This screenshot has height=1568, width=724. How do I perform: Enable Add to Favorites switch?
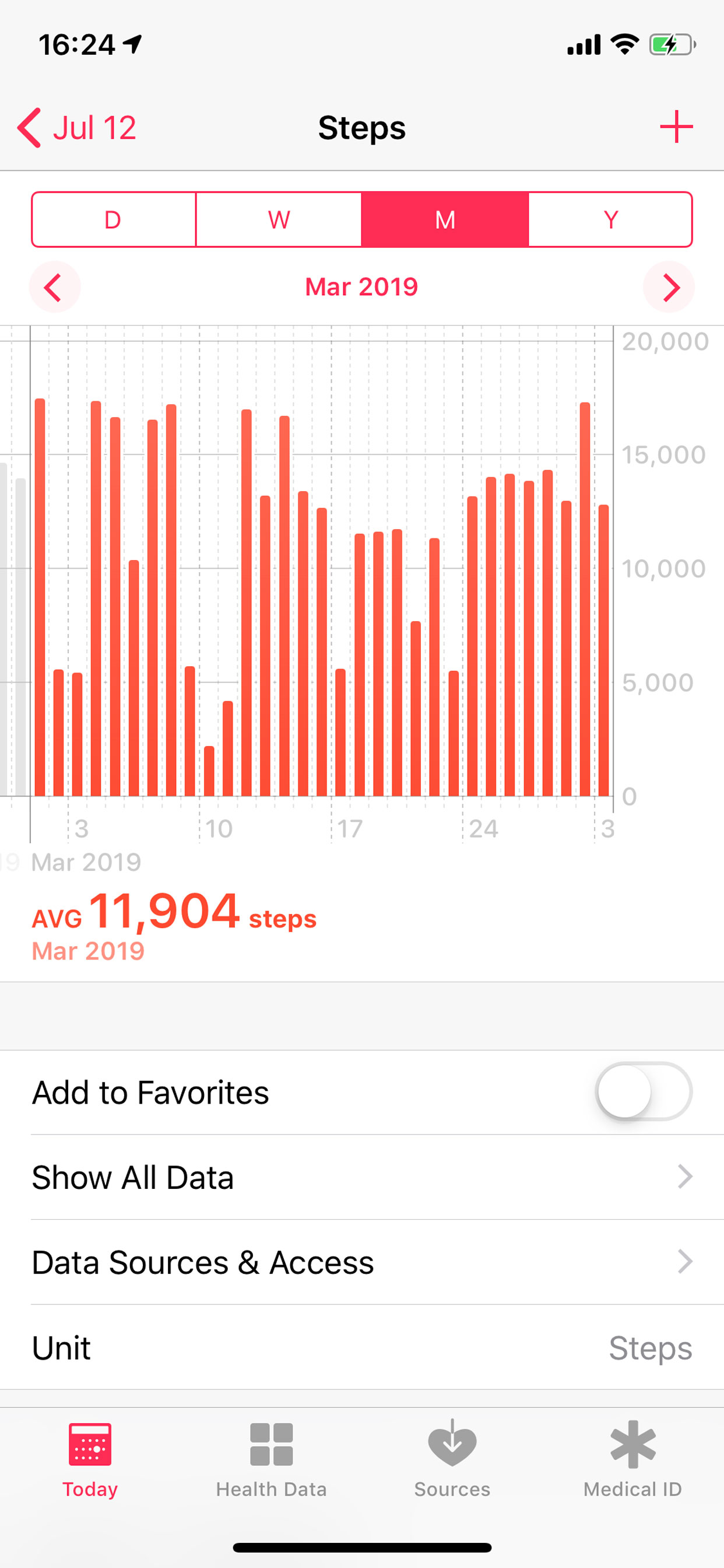tap(644, 1091)
